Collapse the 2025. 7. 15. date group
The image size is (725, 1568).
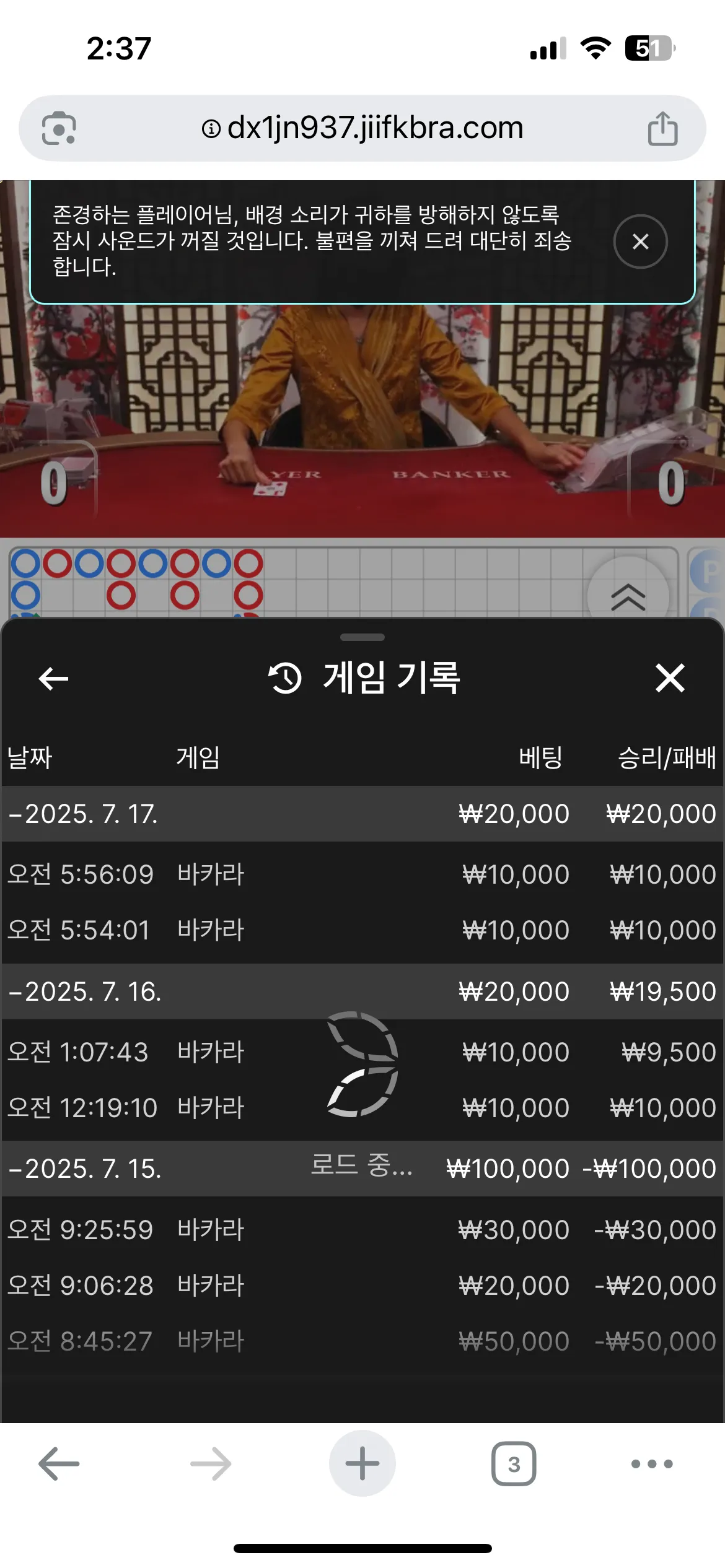[x=362, y=1169]
